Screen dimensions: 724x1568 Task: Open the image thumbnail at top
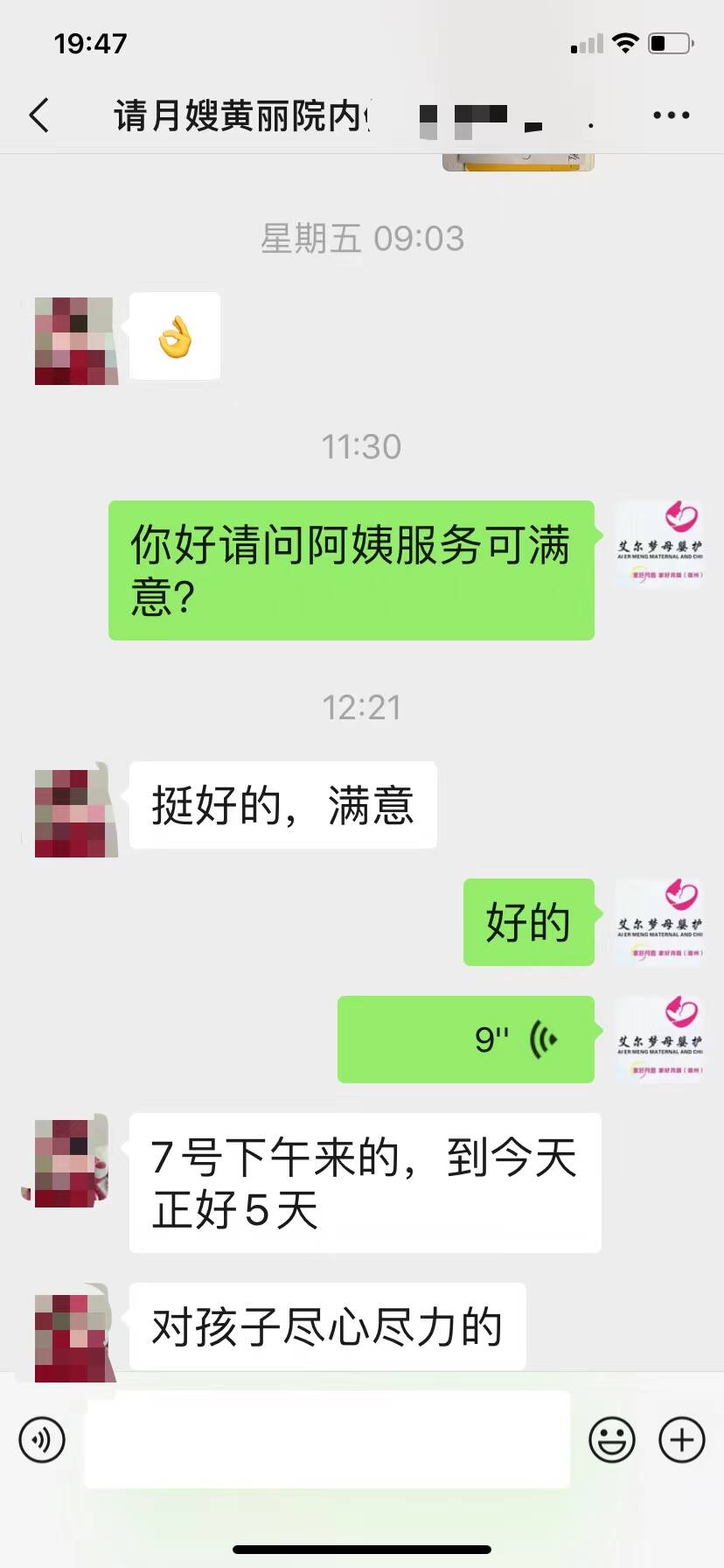[x=518, y=162]
